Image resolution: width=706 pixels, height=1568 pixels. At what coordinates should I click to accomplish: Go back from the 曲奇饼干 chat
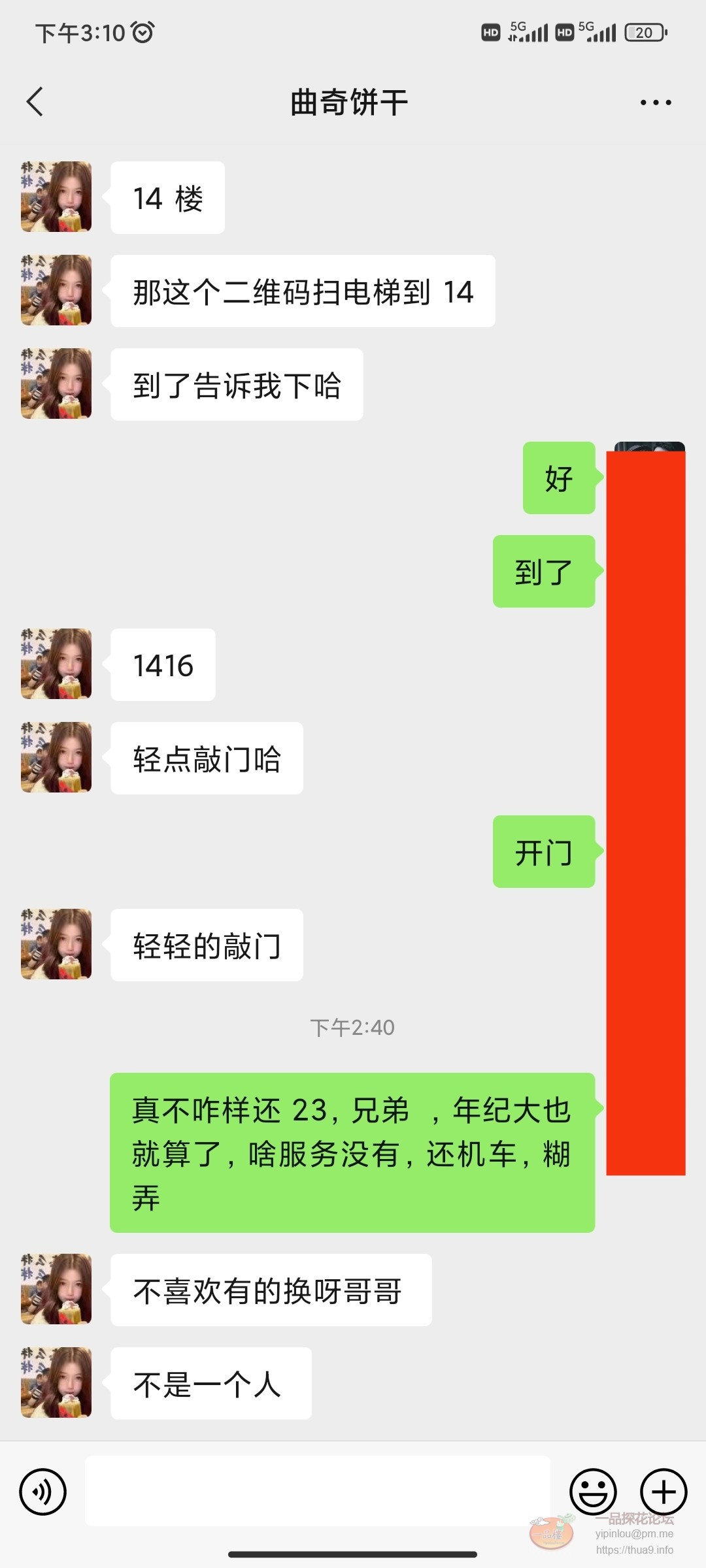click(x=35, y=102)
